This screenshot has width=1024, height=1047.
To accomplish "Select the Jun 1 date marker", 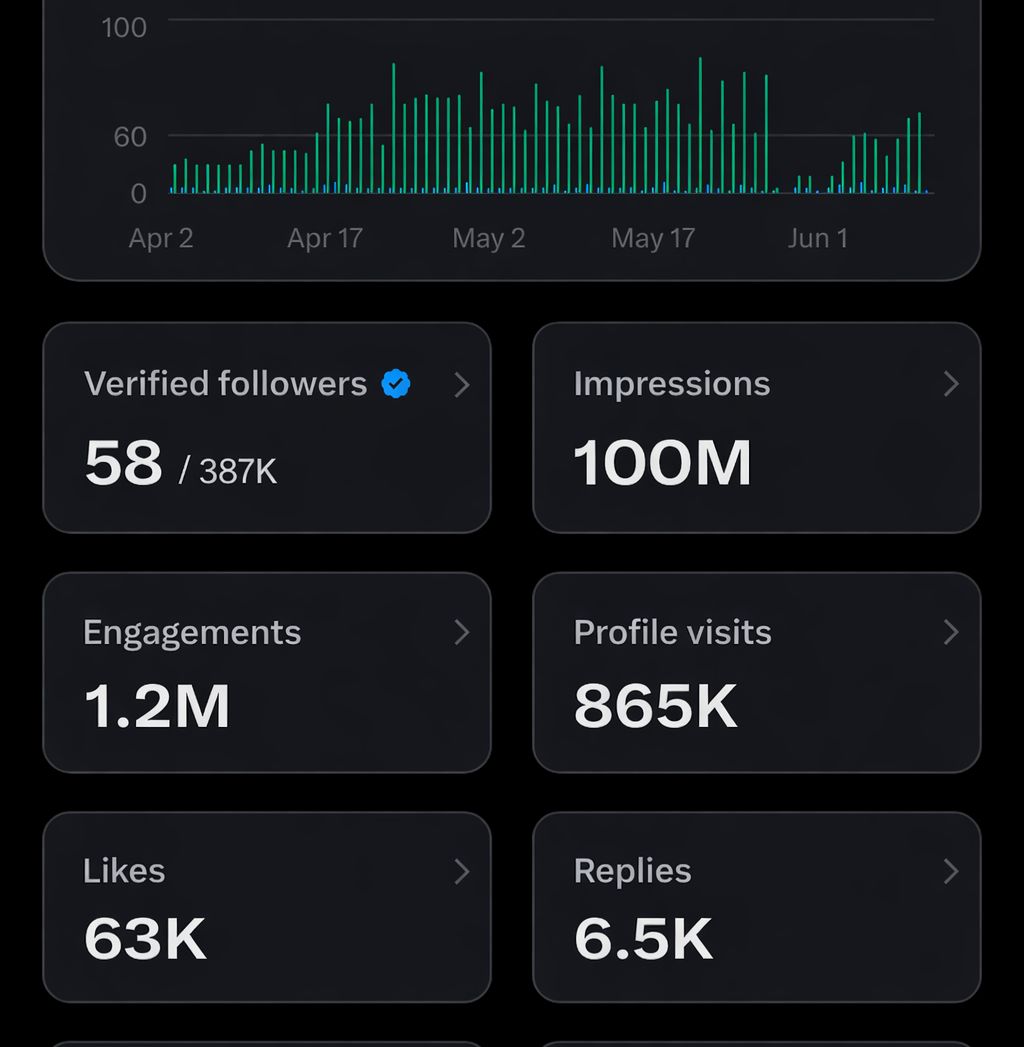I will [818, 238].
